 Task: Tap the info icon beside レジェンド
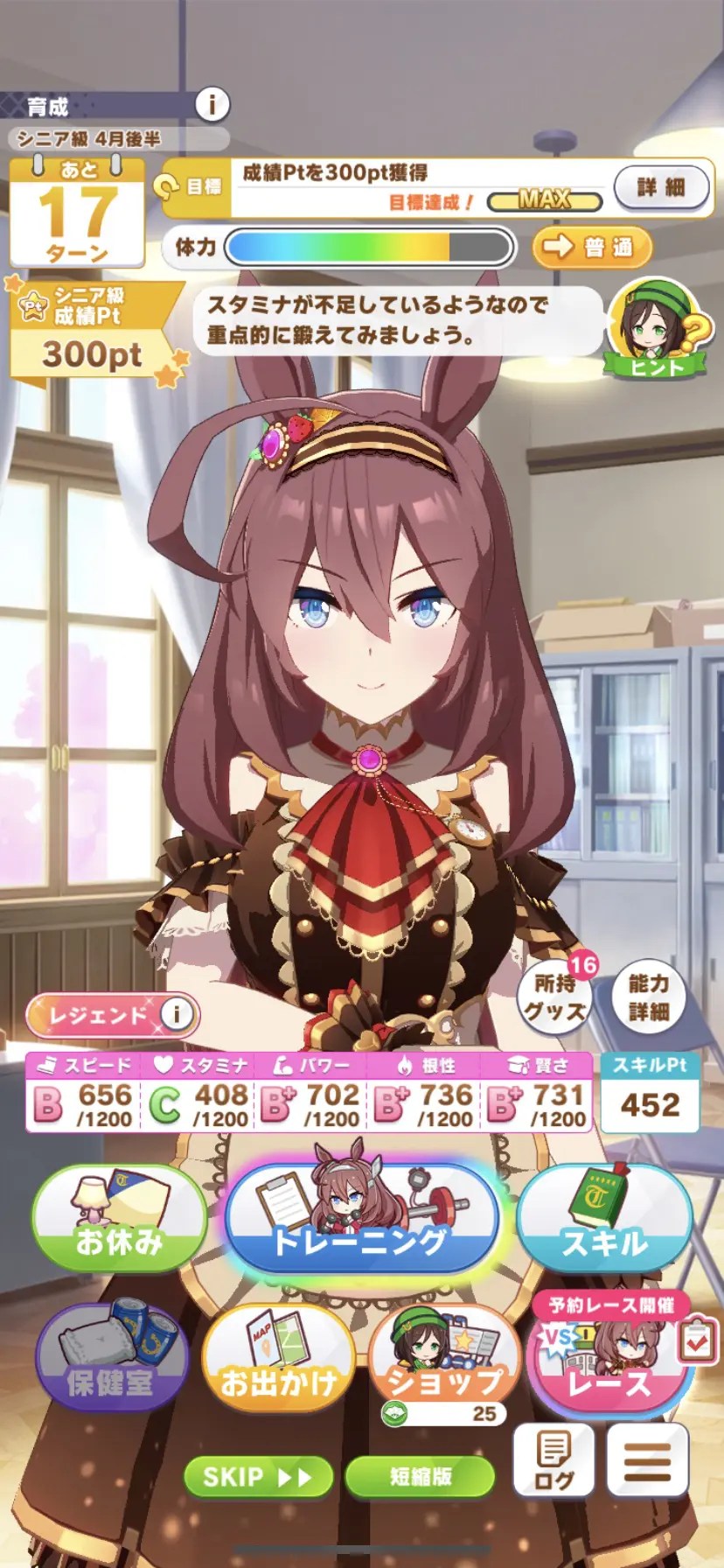(178, 1014)
